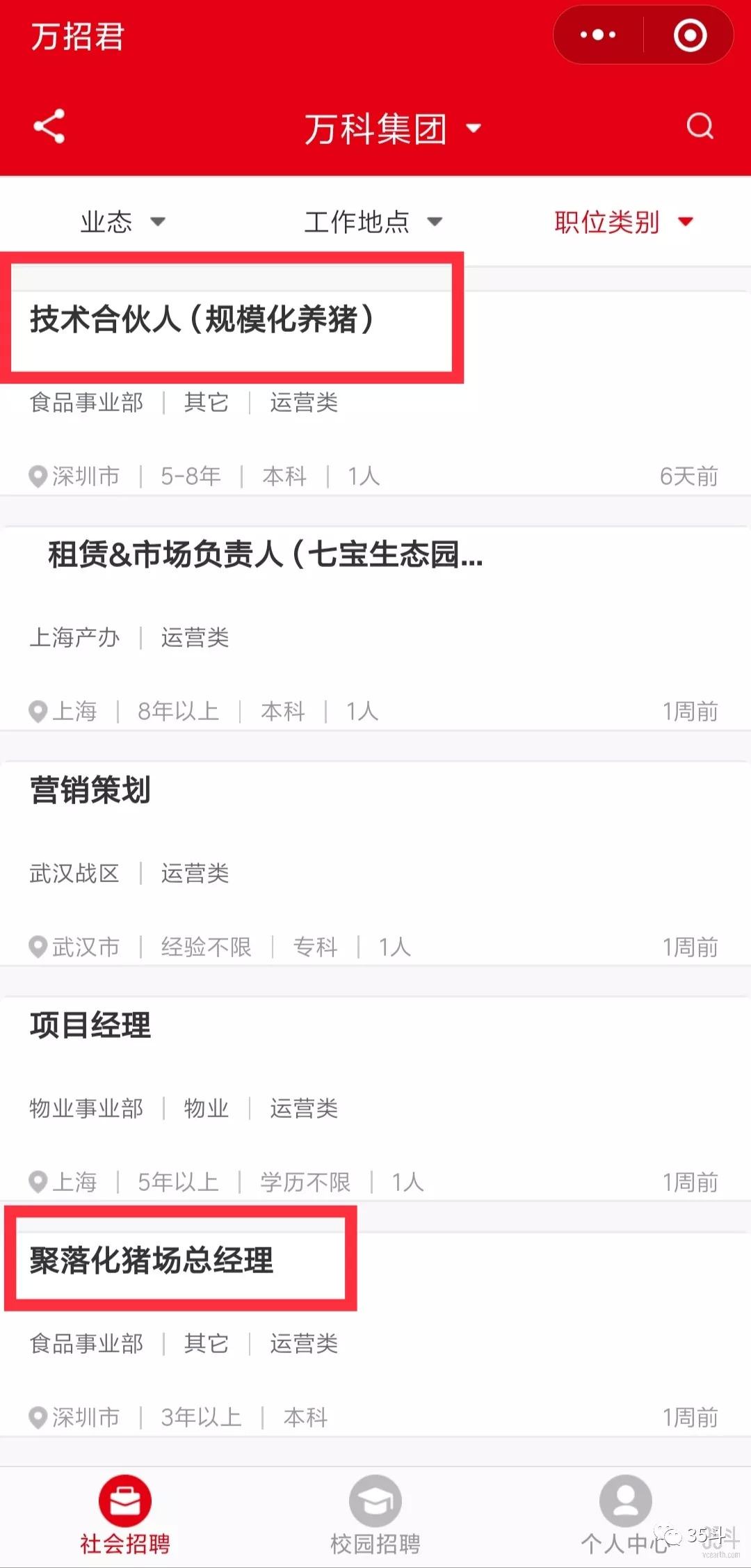Image resolution: width=751 pixels, height=1568 pixels.
Task: Expand the 职位类别 filter dropdown
Action: tap(623, 222)
